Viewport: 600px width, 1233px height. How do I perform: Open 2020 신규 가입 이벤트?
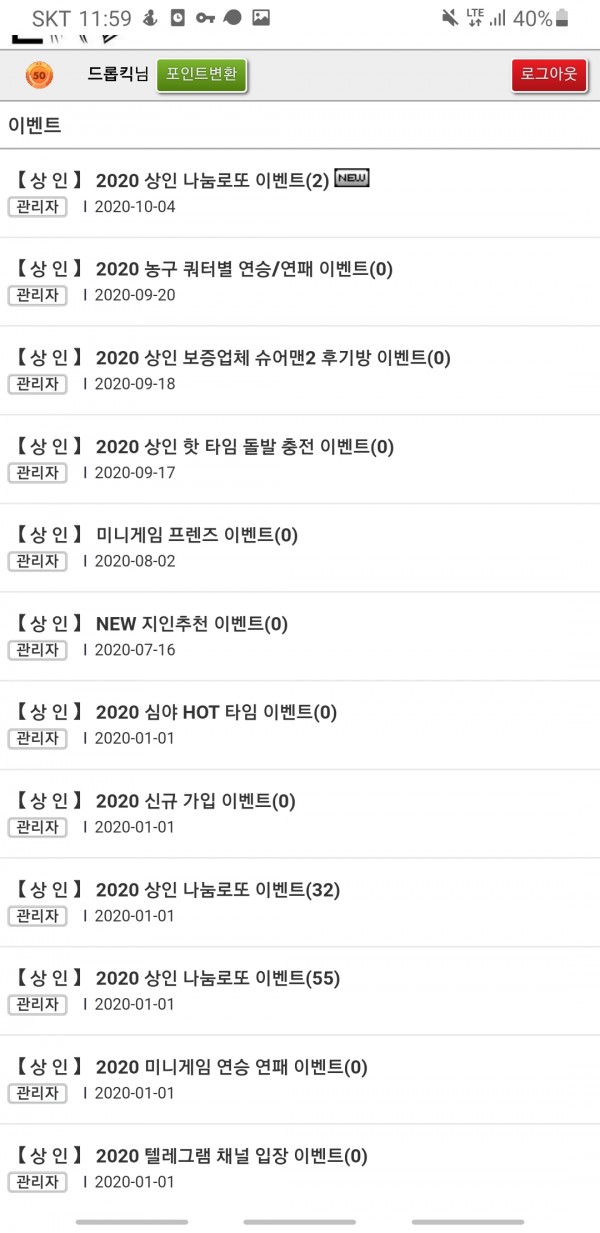195,801
